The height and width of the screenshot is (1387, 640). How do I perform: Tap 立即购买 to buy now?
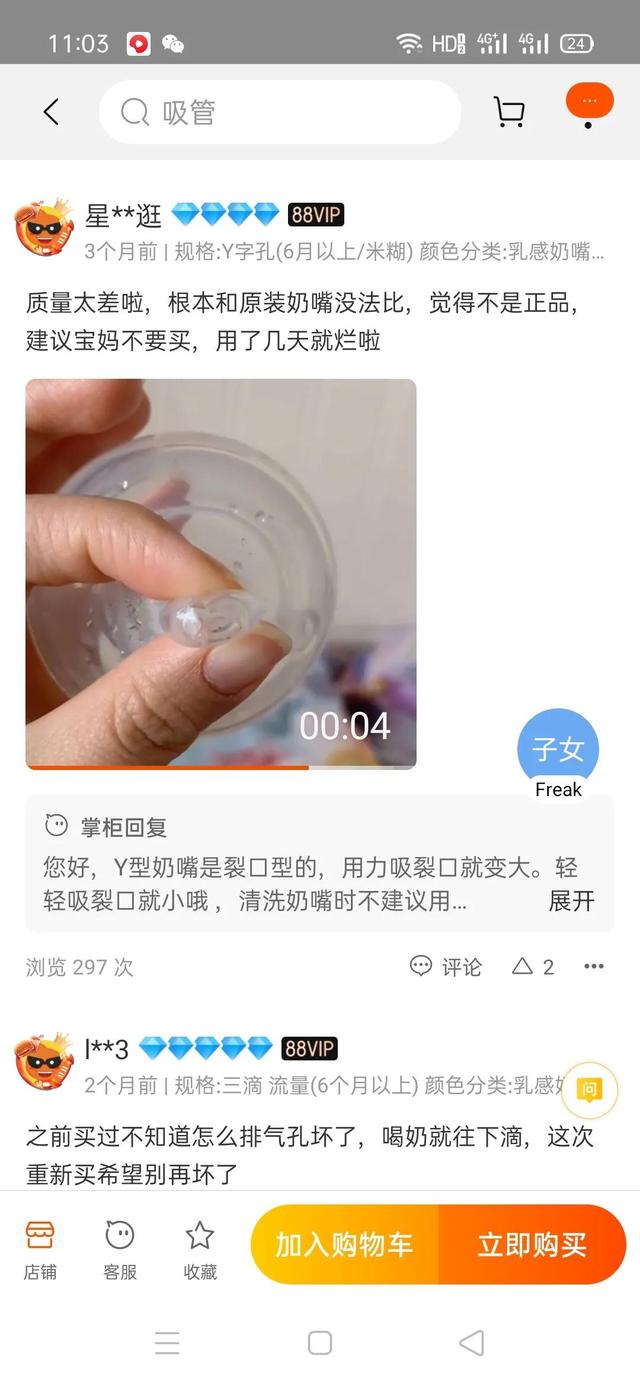coord(532,1244)
